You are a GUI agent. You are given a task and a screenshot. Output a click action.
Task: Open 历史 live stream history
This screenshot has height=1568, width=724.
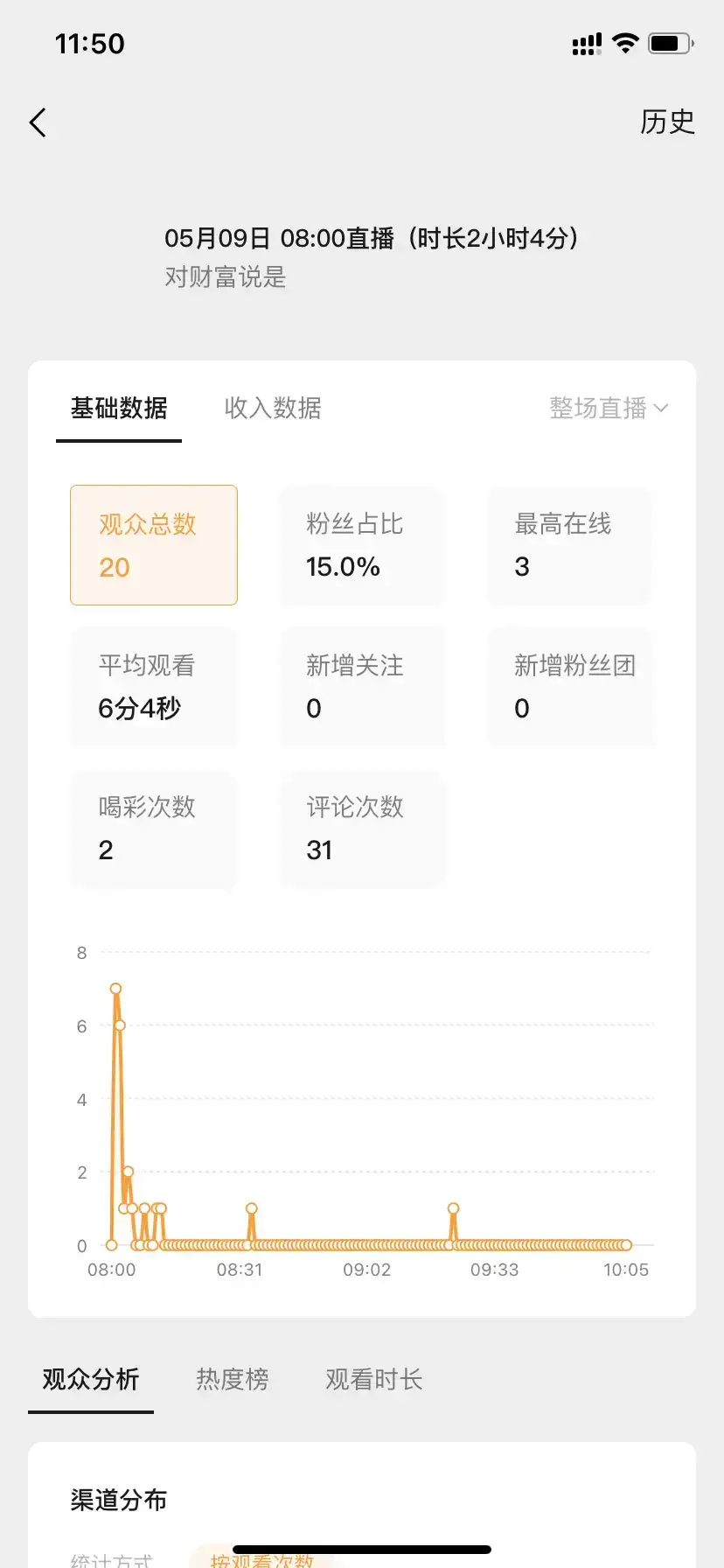pyautogui.click(x=666, y=122)
